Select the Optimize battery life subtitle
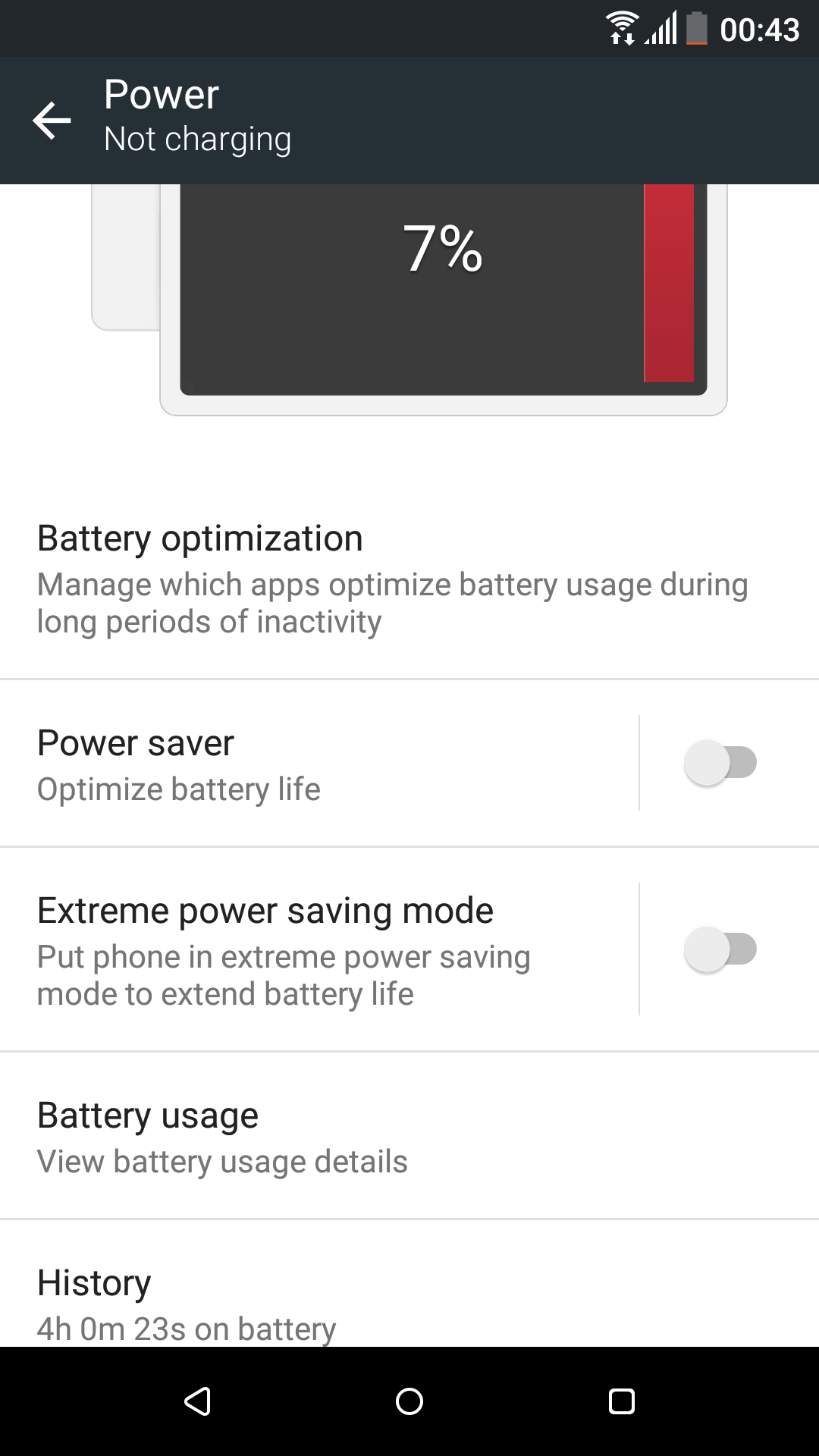Viewport: 819px width, 1456px height. tap(179, 789)
